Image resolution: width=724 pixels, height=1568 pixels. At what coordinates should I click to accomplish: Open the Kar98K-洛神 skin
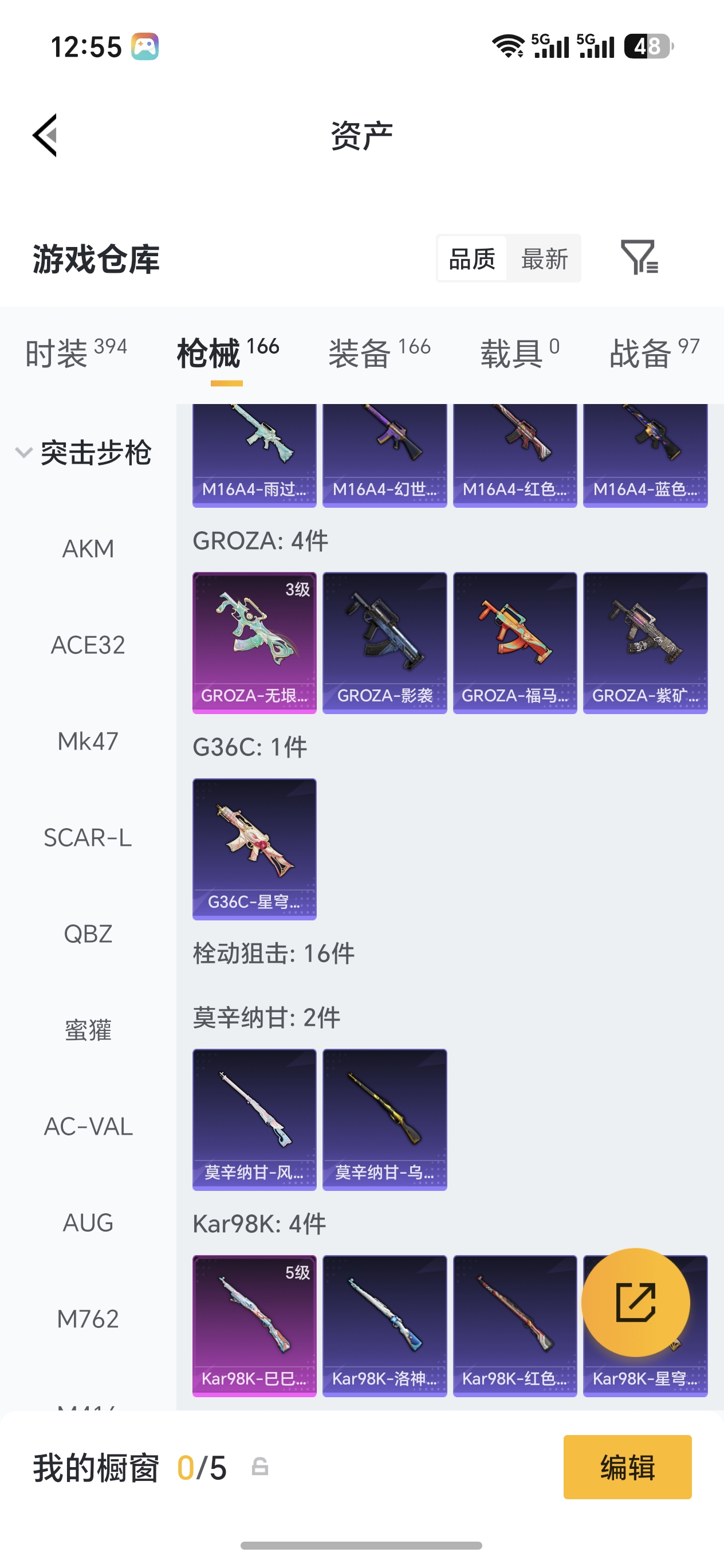coord(384,1325)
